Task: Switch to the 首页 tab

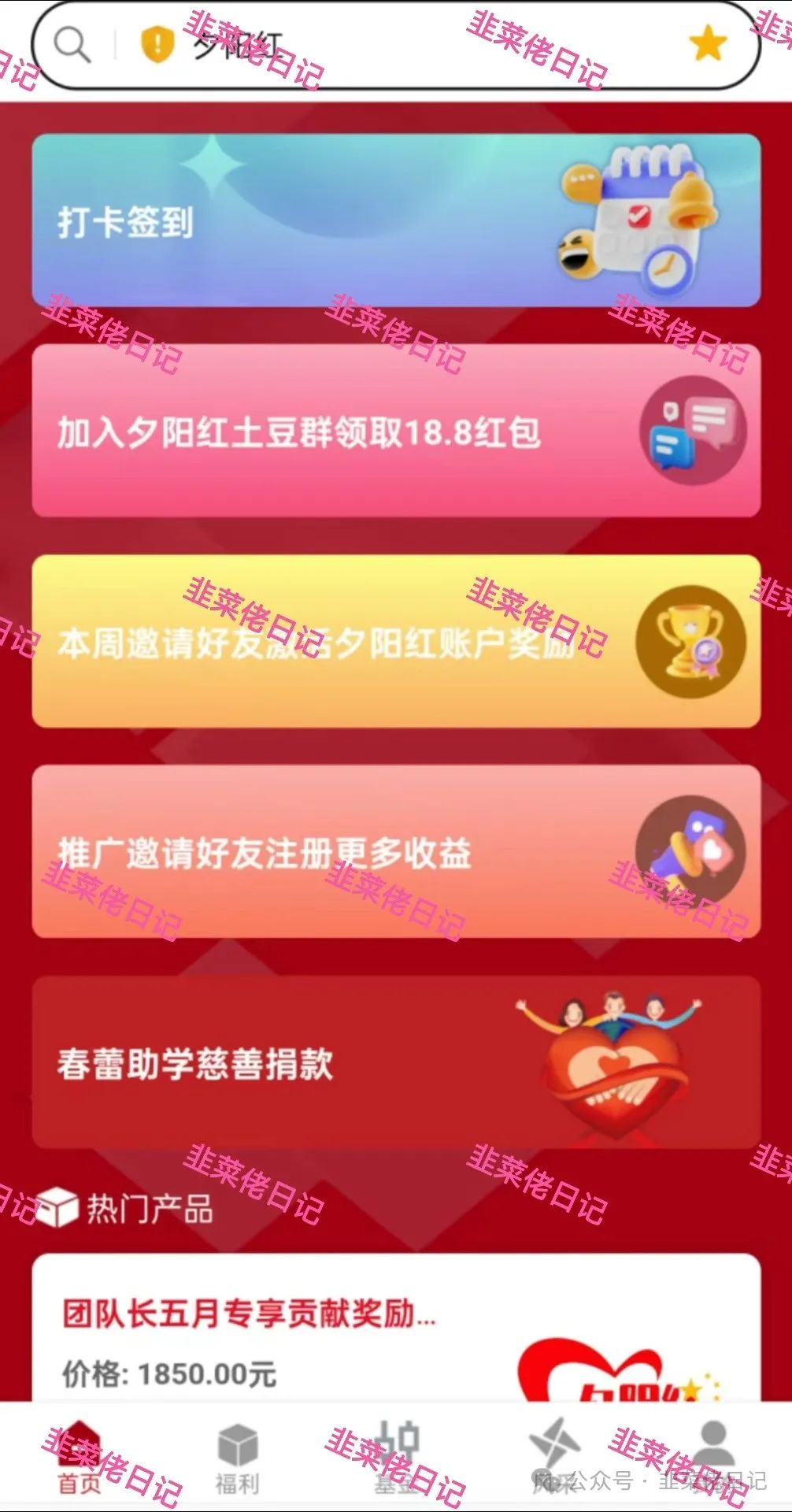Action: pyautogui.click(x=80, y=1458)
